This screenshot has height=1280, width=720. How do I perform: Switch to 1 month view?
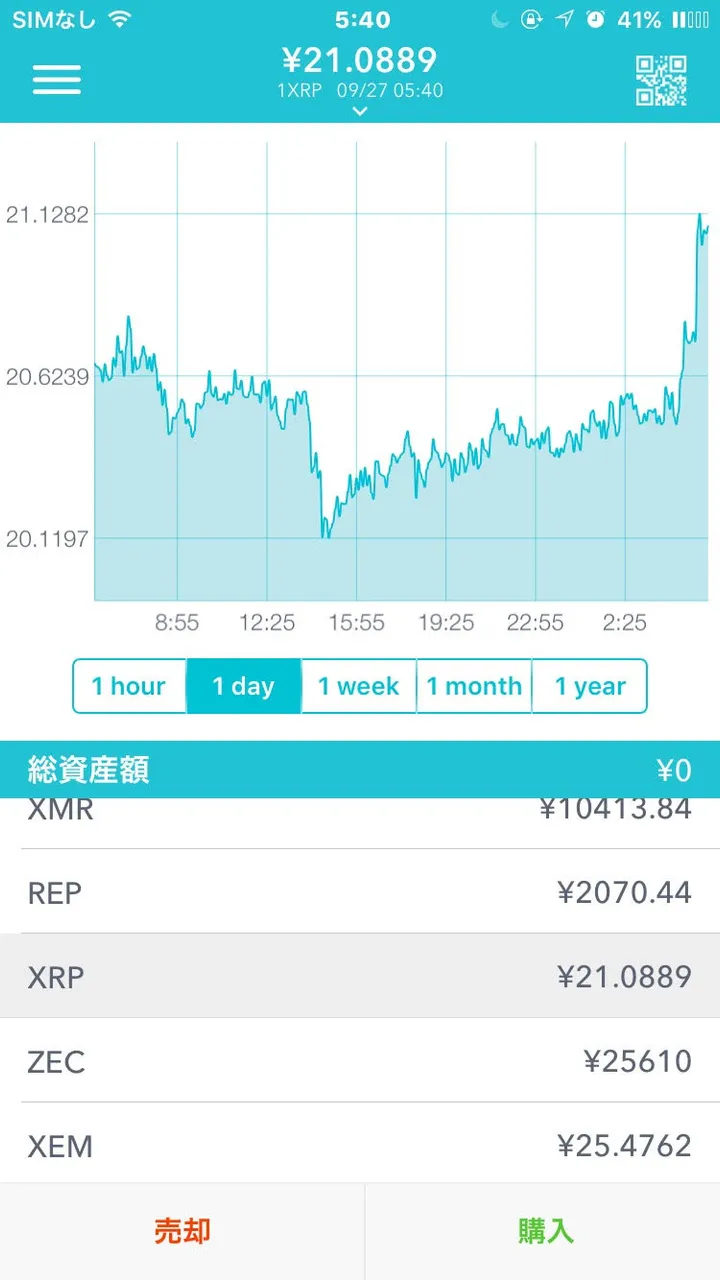(474, 686)
